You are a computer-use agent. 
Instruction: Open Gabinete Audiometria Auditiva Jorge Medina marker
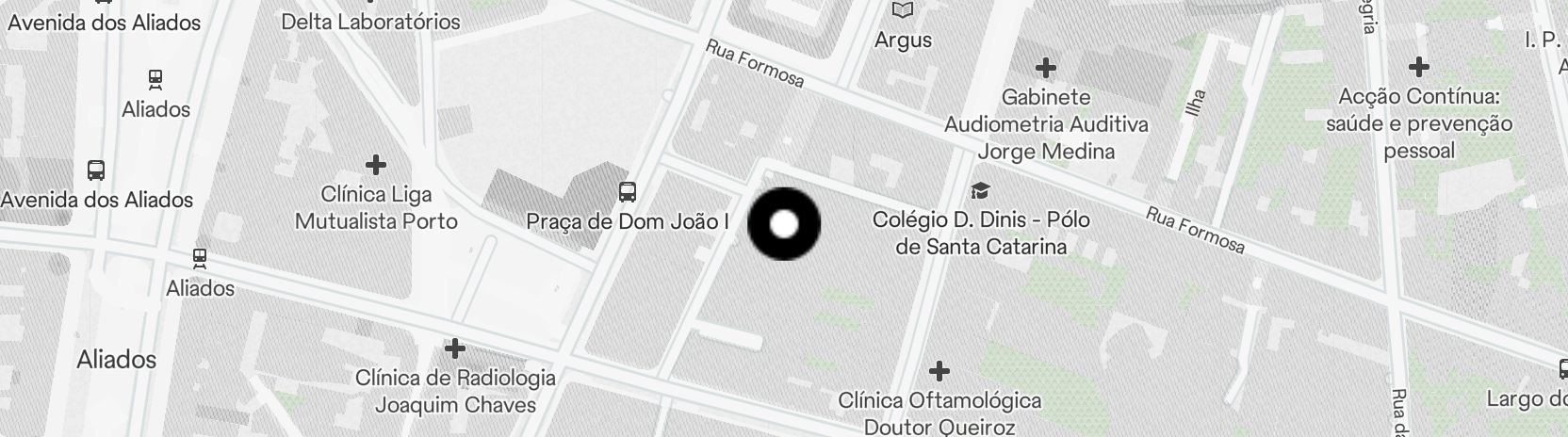pyautogui.click(x=1045, y=68)
